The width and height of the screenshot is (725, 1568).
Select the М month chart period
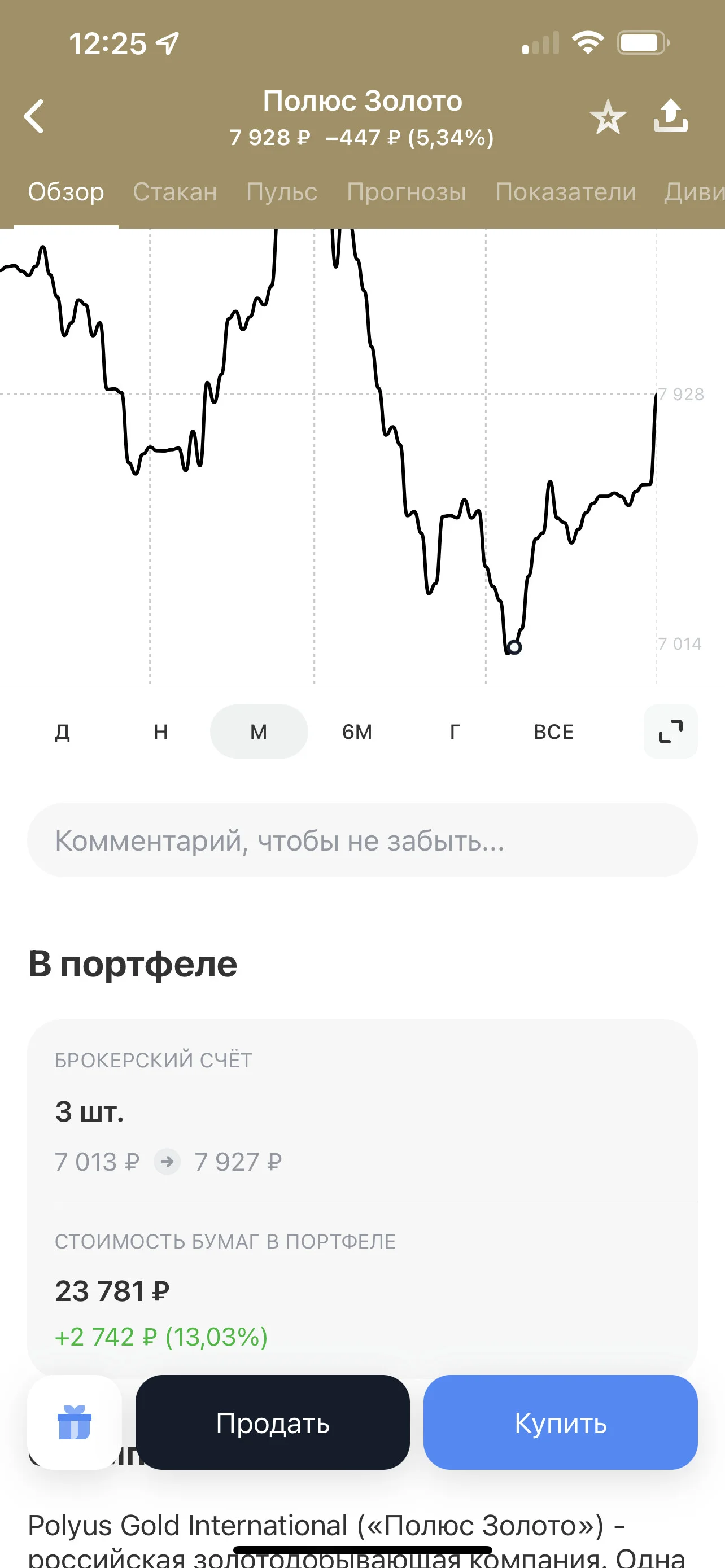tap(259, 731)
